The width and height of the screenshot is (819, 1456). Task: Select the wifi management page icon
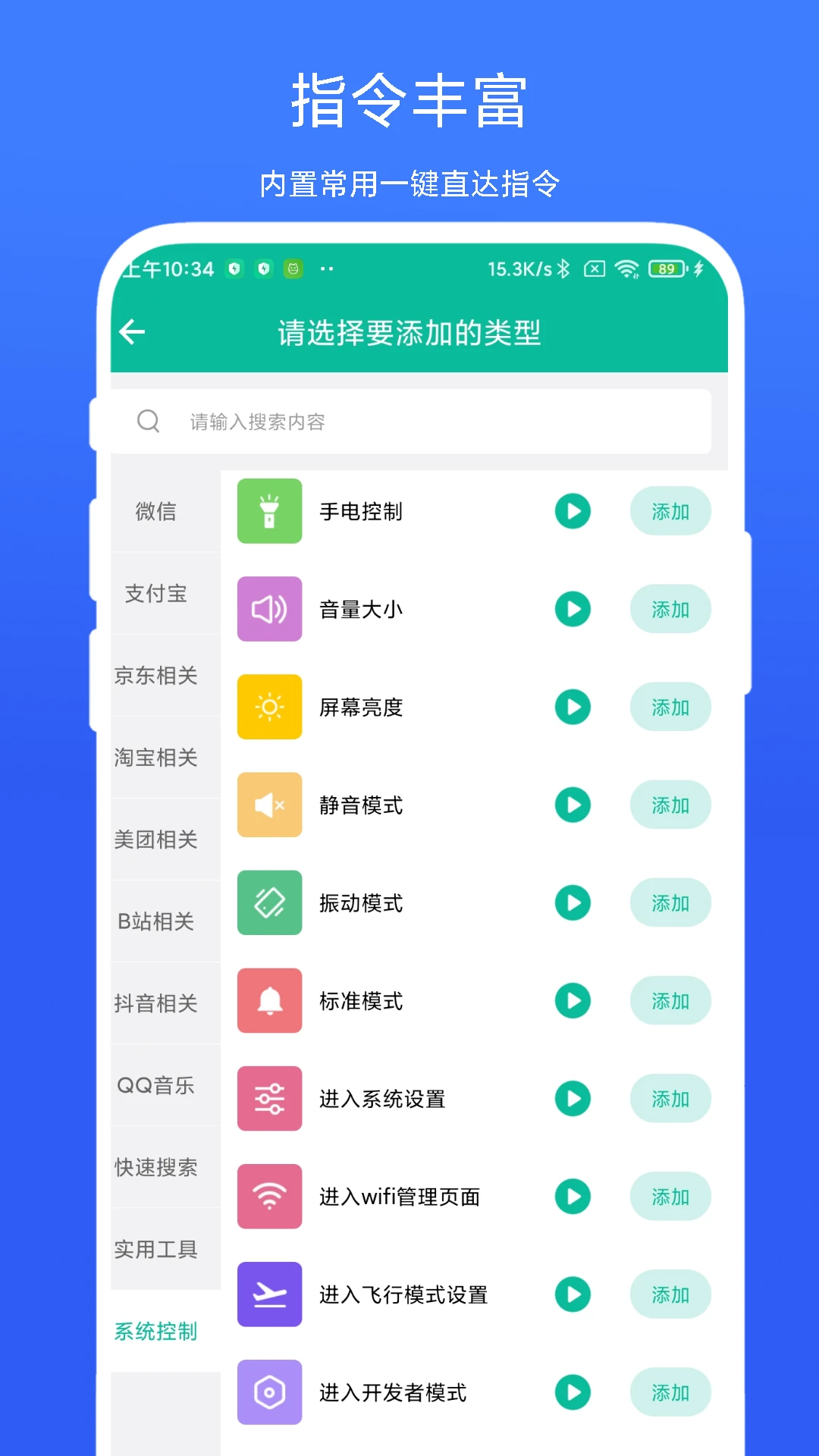pyautogui.click(x=269, y=1197)
